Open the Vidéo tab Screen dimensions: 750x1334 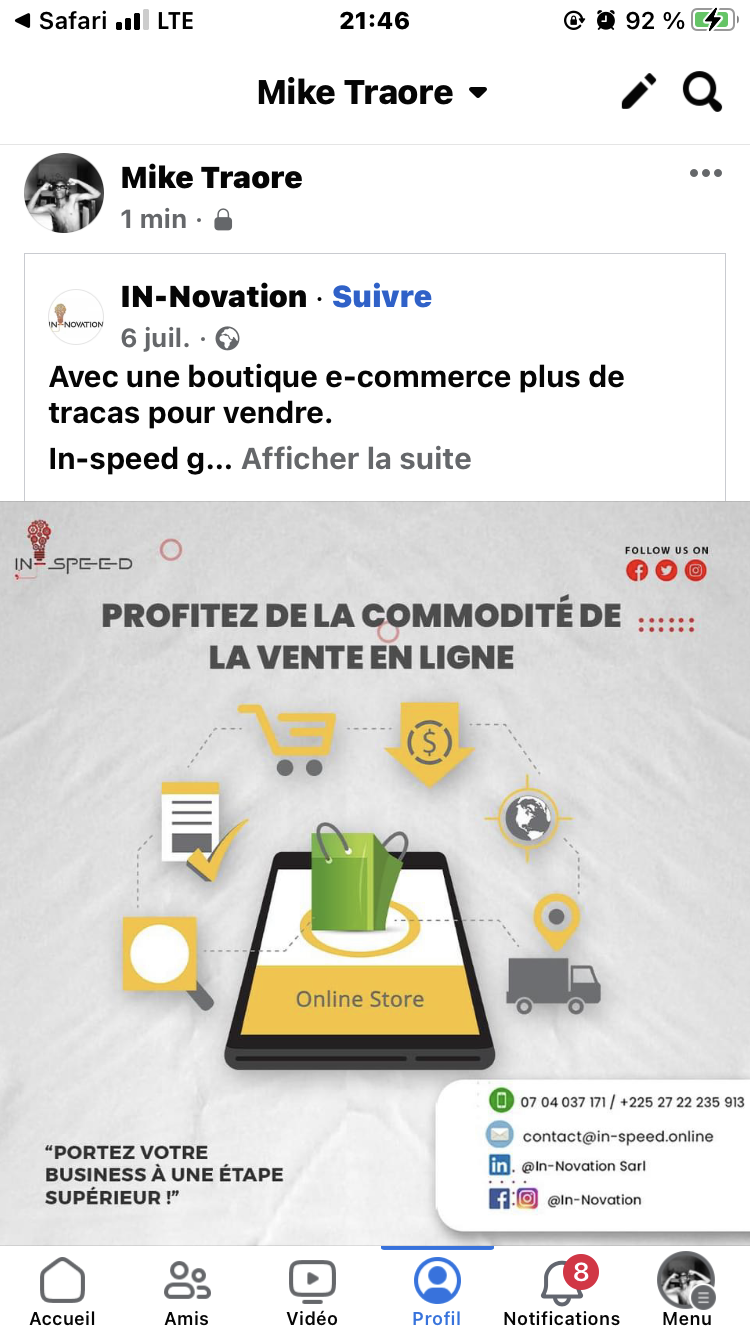coord(312,1291)
